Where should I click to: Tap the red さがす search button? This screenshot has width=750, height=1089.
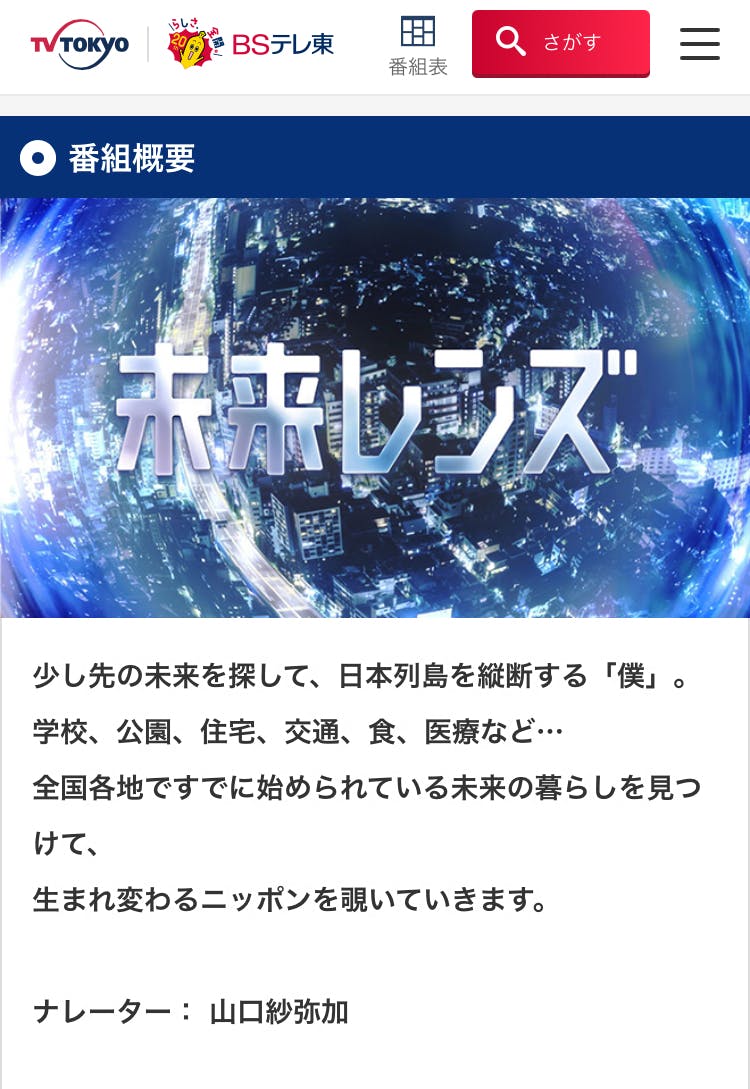(560, 43)
